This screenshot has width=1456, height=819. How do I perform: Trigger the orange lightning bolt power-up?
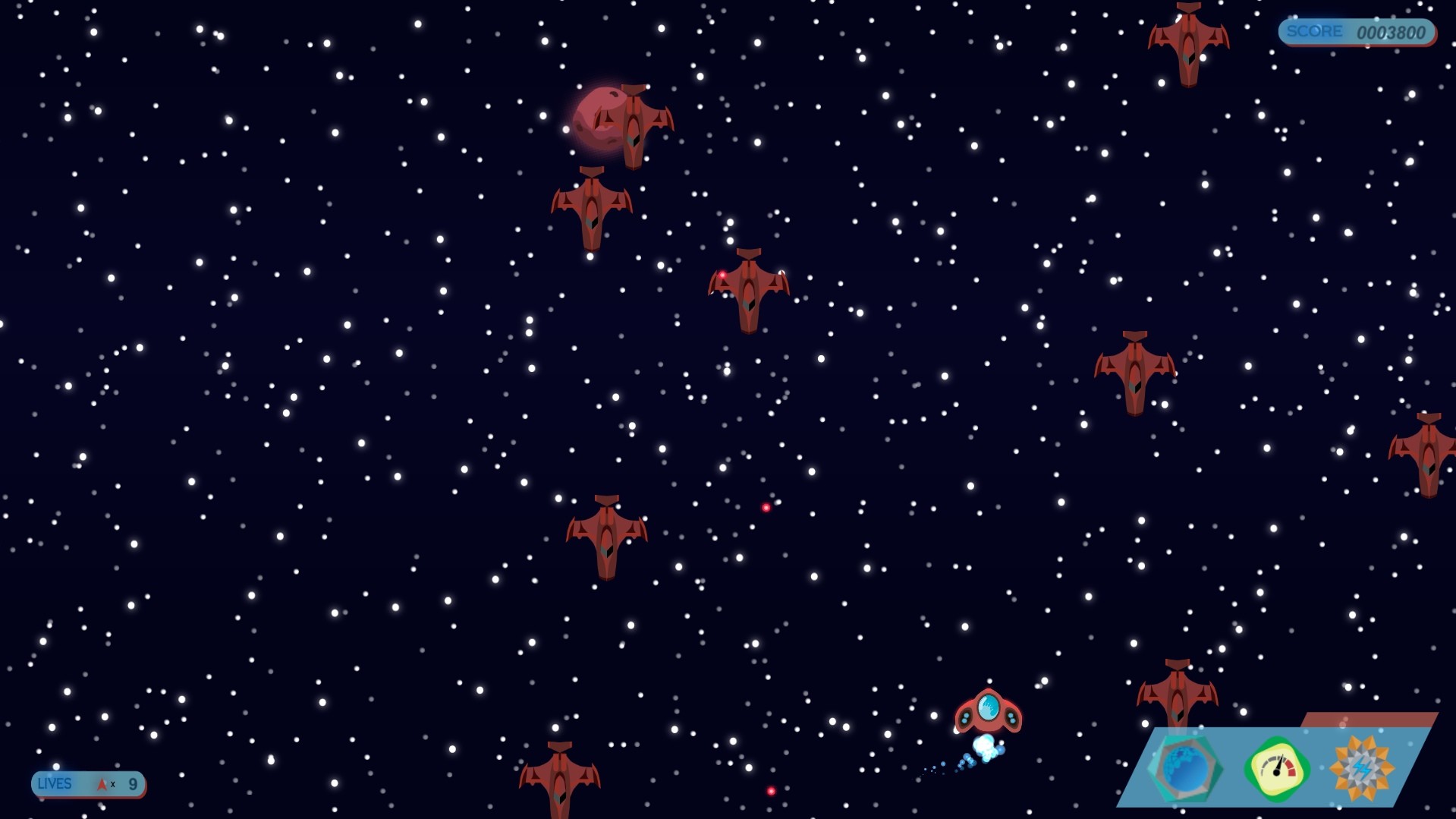coord(1362,768)
